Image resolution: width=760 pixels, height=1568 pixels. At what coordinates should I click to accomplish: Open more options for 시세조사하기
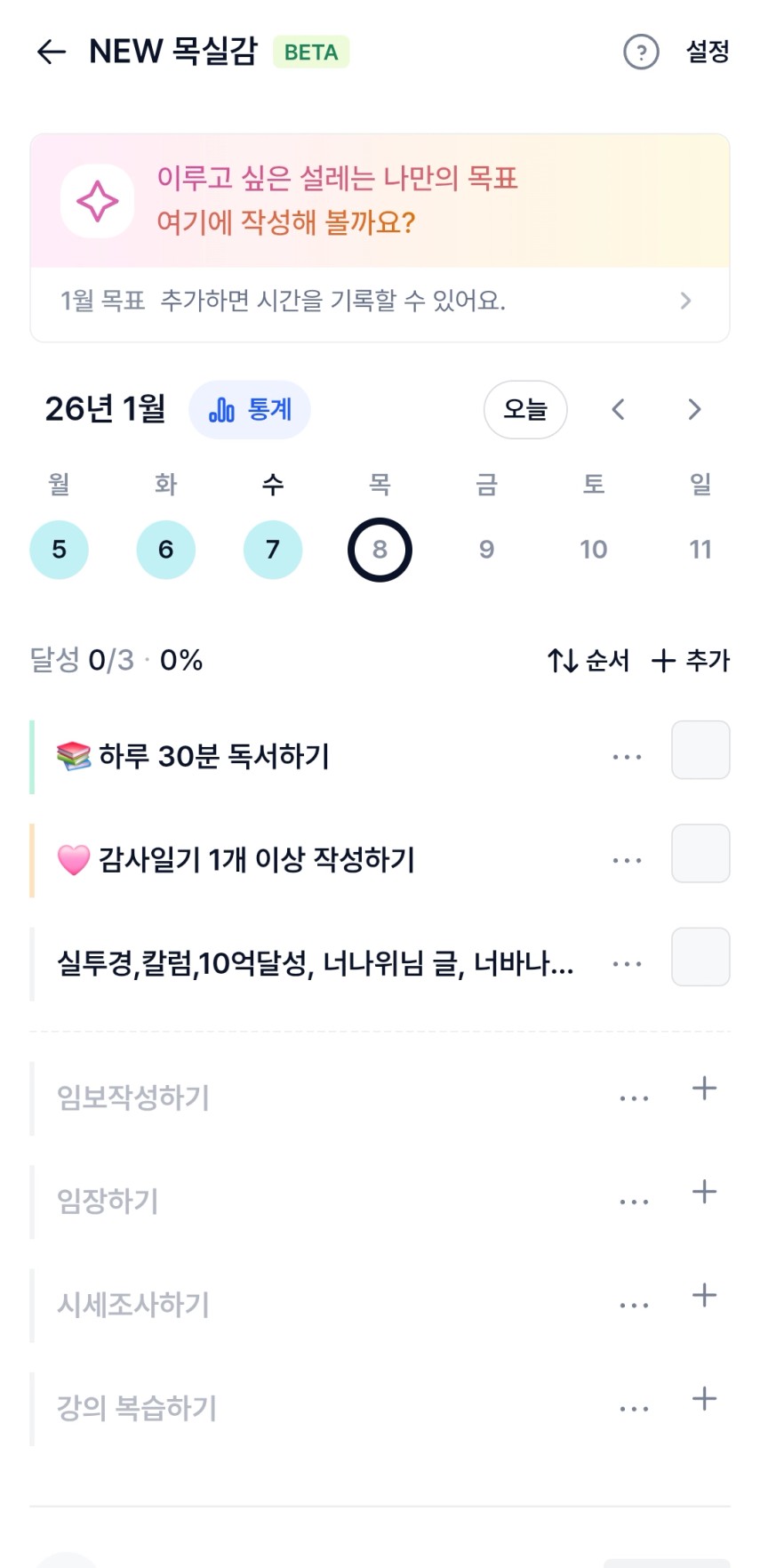[x=634, y=1306]
